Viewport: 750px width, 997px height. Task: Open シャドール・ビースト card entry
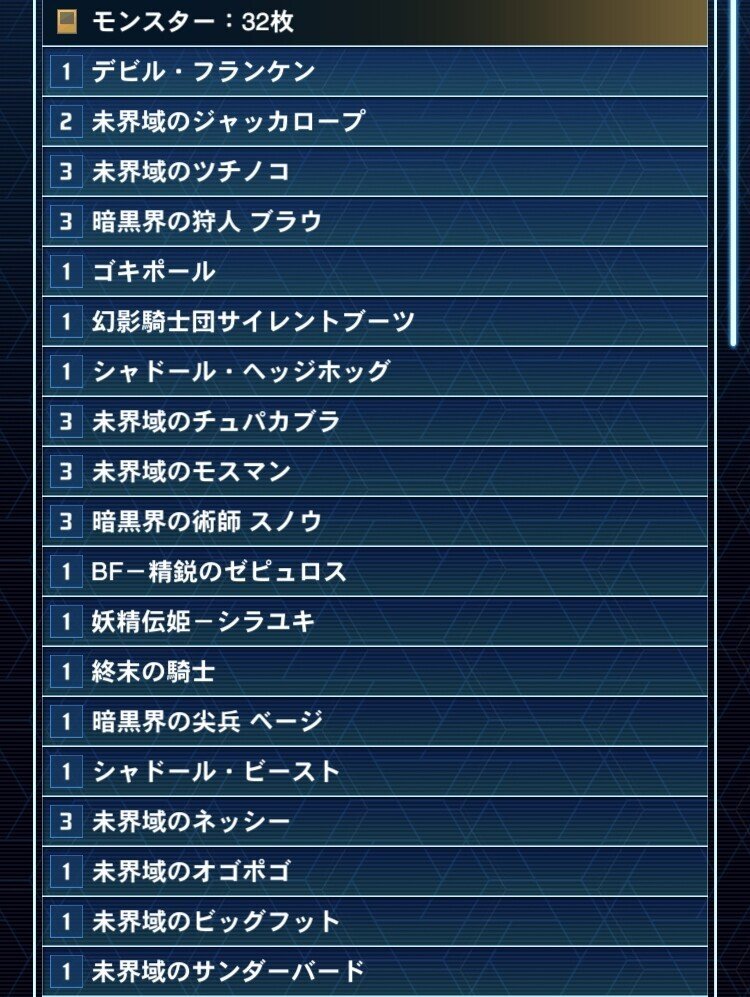point(375,772)
